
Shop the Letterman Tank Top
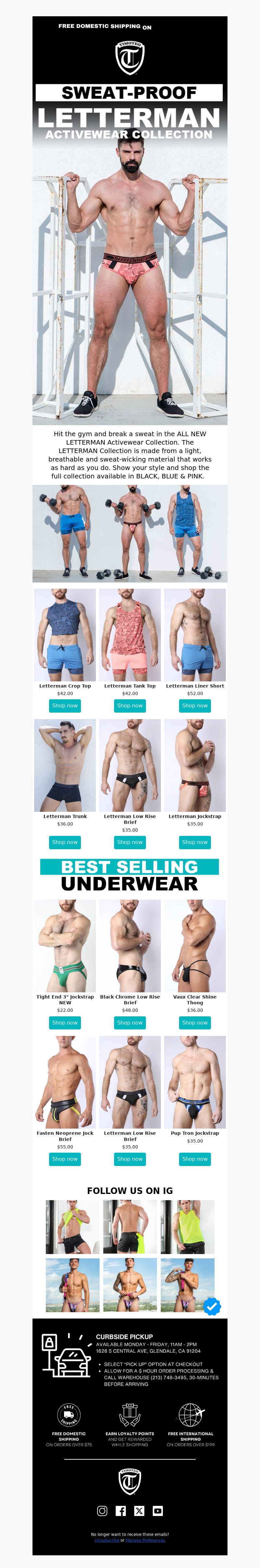[x=130, y=705]
